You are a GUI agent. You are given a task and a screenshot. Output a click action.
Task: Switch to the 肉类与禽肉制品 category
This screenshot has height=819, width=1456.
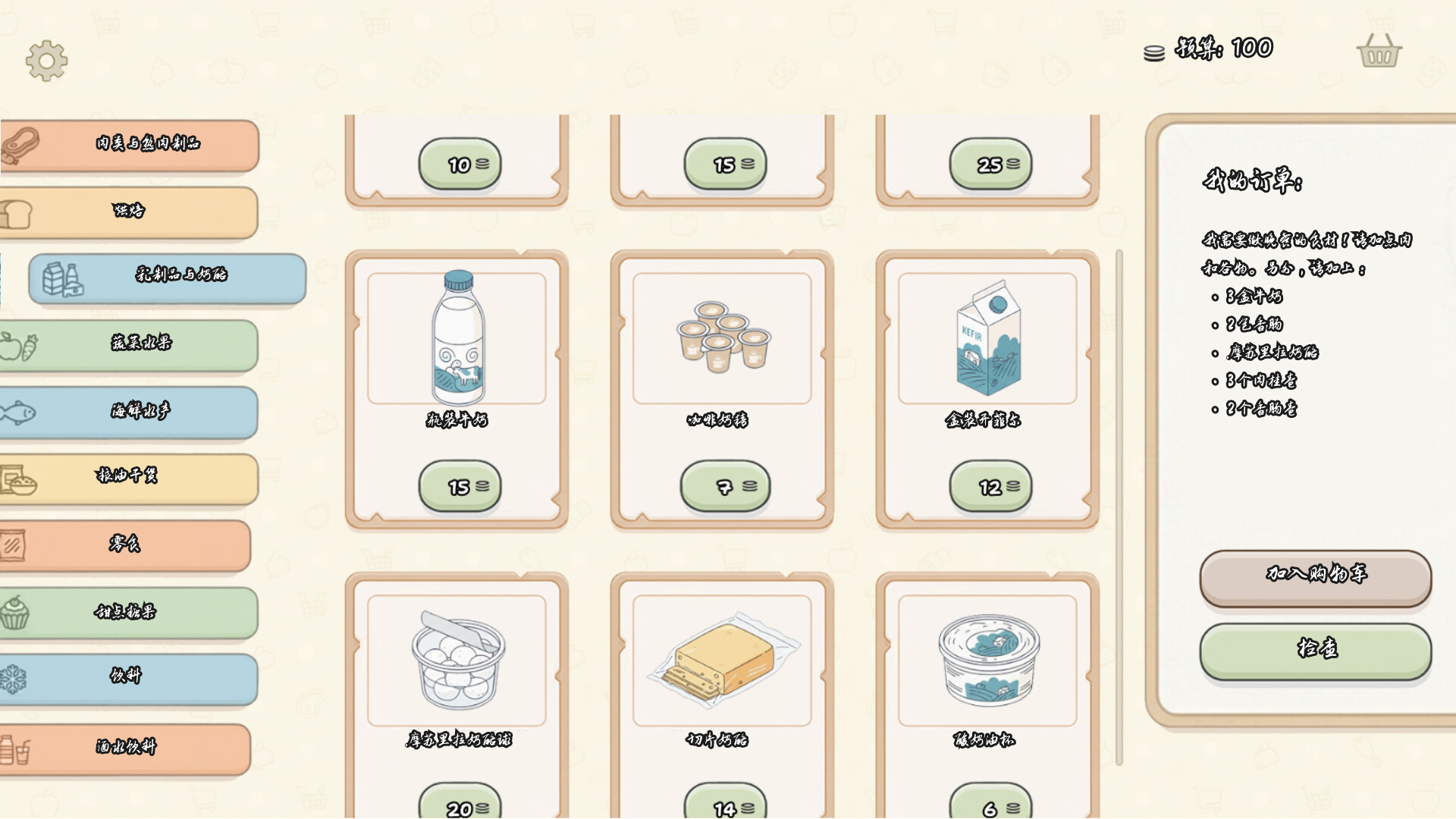click(x=130, y=144)
